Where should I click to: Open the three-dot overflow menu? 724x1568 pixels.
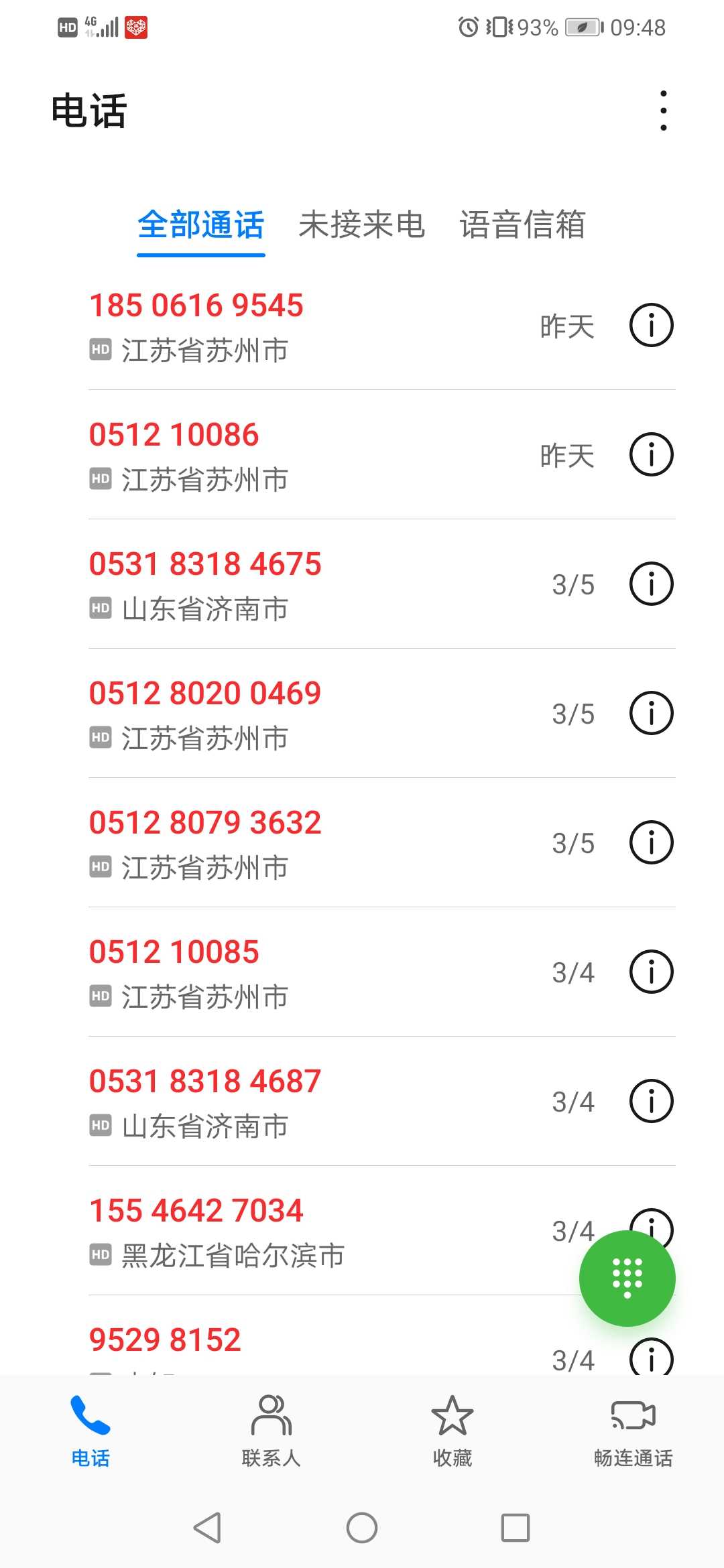663,111
